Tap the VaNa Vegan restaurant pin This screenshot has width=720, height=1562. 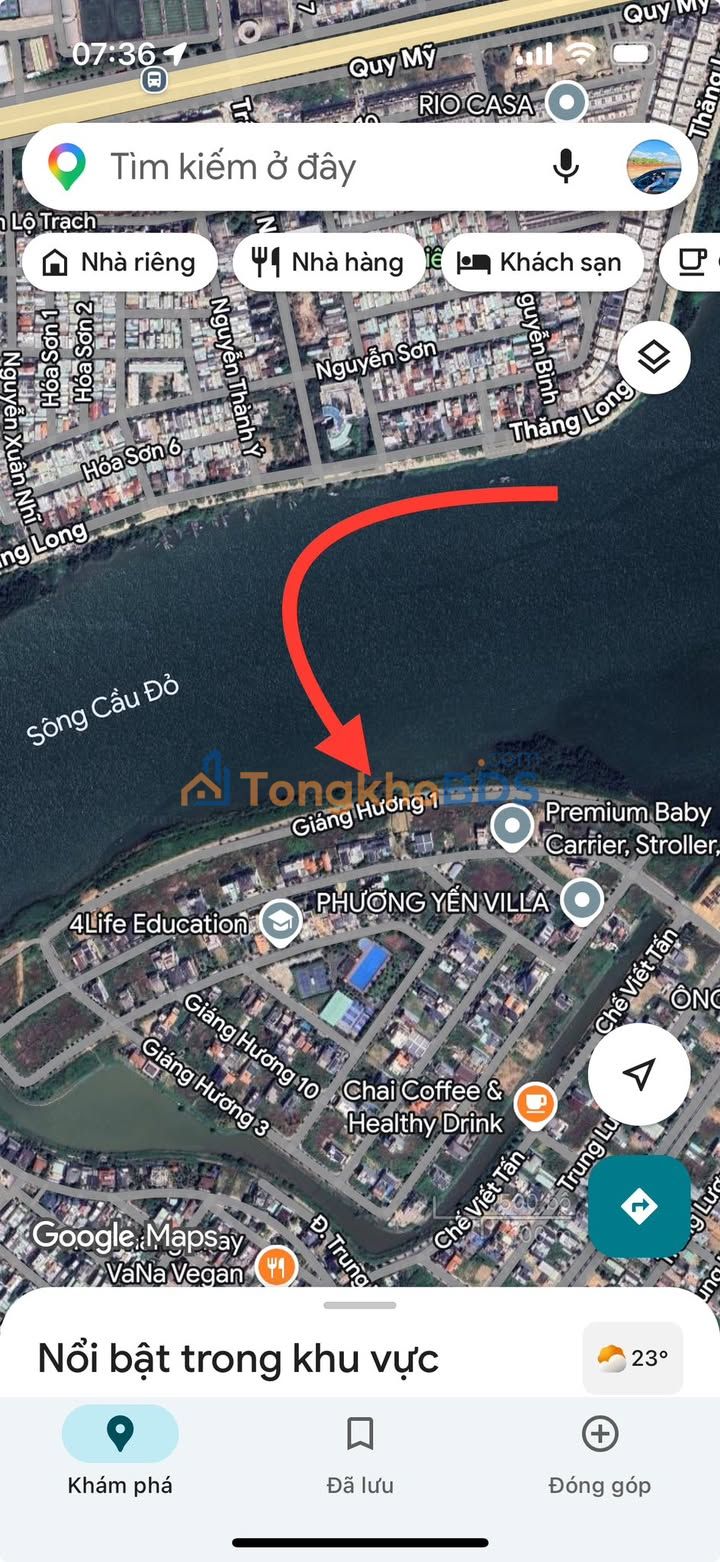(x=276, y=1268)
